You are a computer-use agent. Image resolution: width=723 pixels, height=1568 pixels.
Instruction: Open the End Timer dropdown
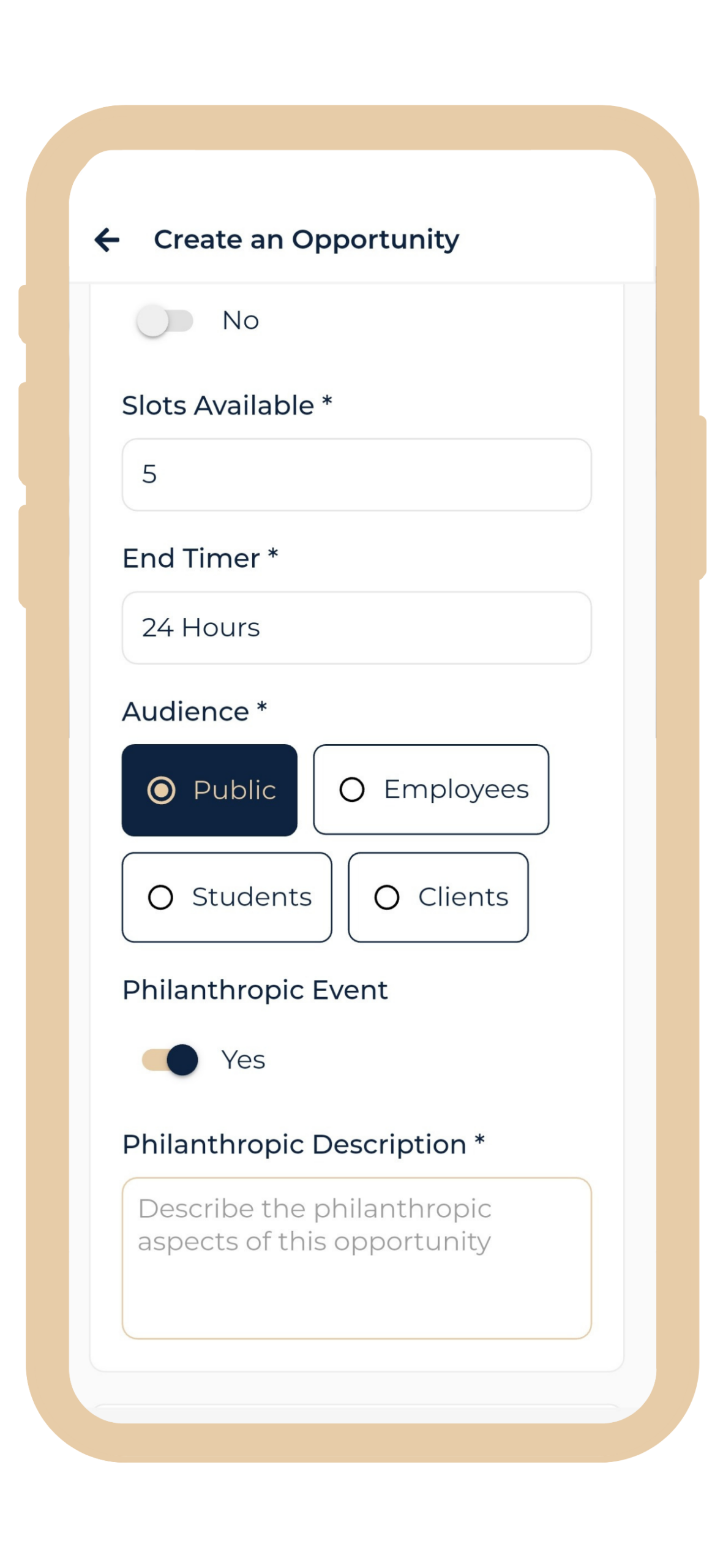[x=356, y=628]
